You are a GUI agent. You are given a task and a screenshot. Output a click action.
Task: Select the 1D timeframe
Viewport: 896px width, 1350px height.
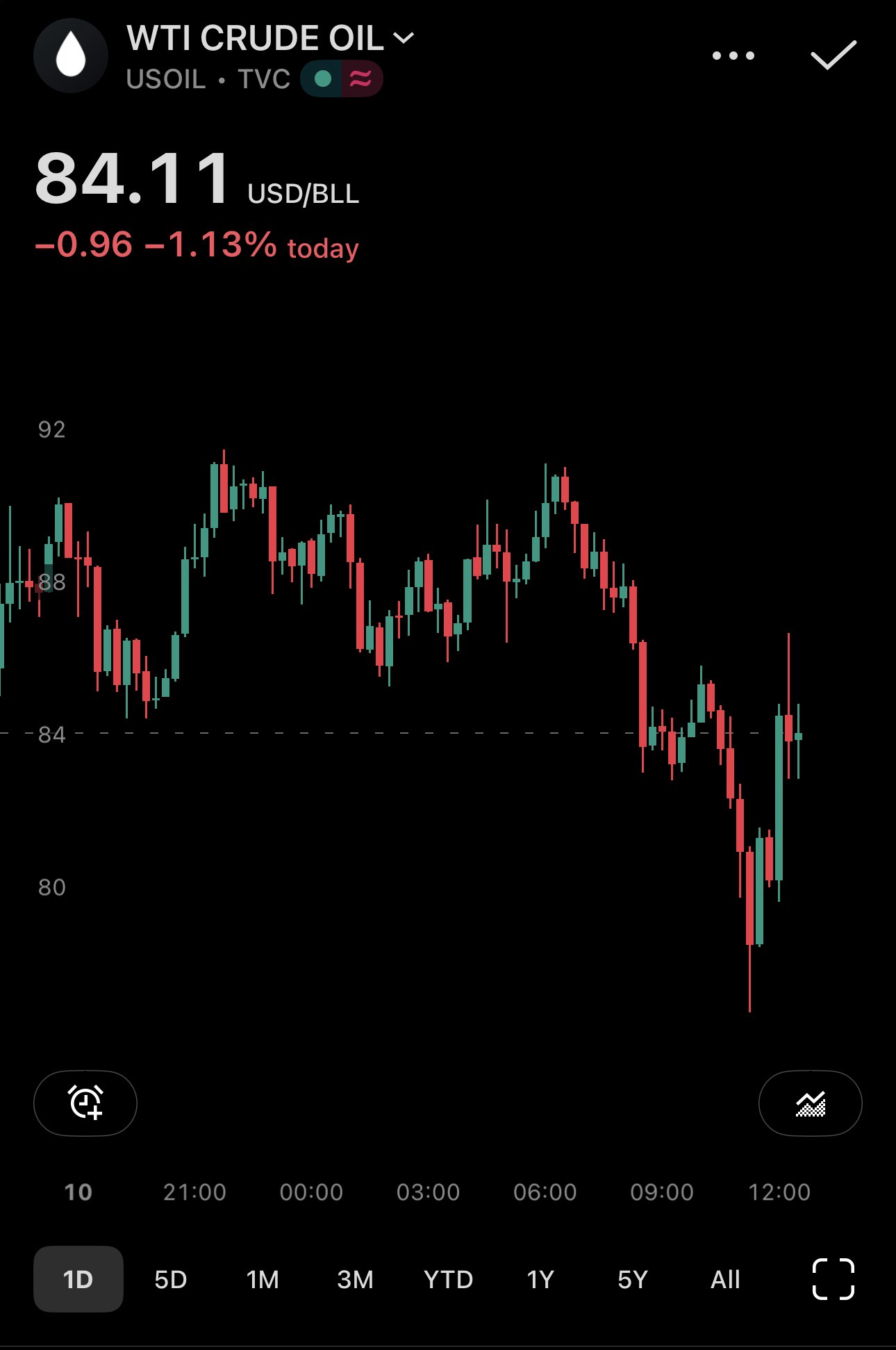coord(78,1279)
